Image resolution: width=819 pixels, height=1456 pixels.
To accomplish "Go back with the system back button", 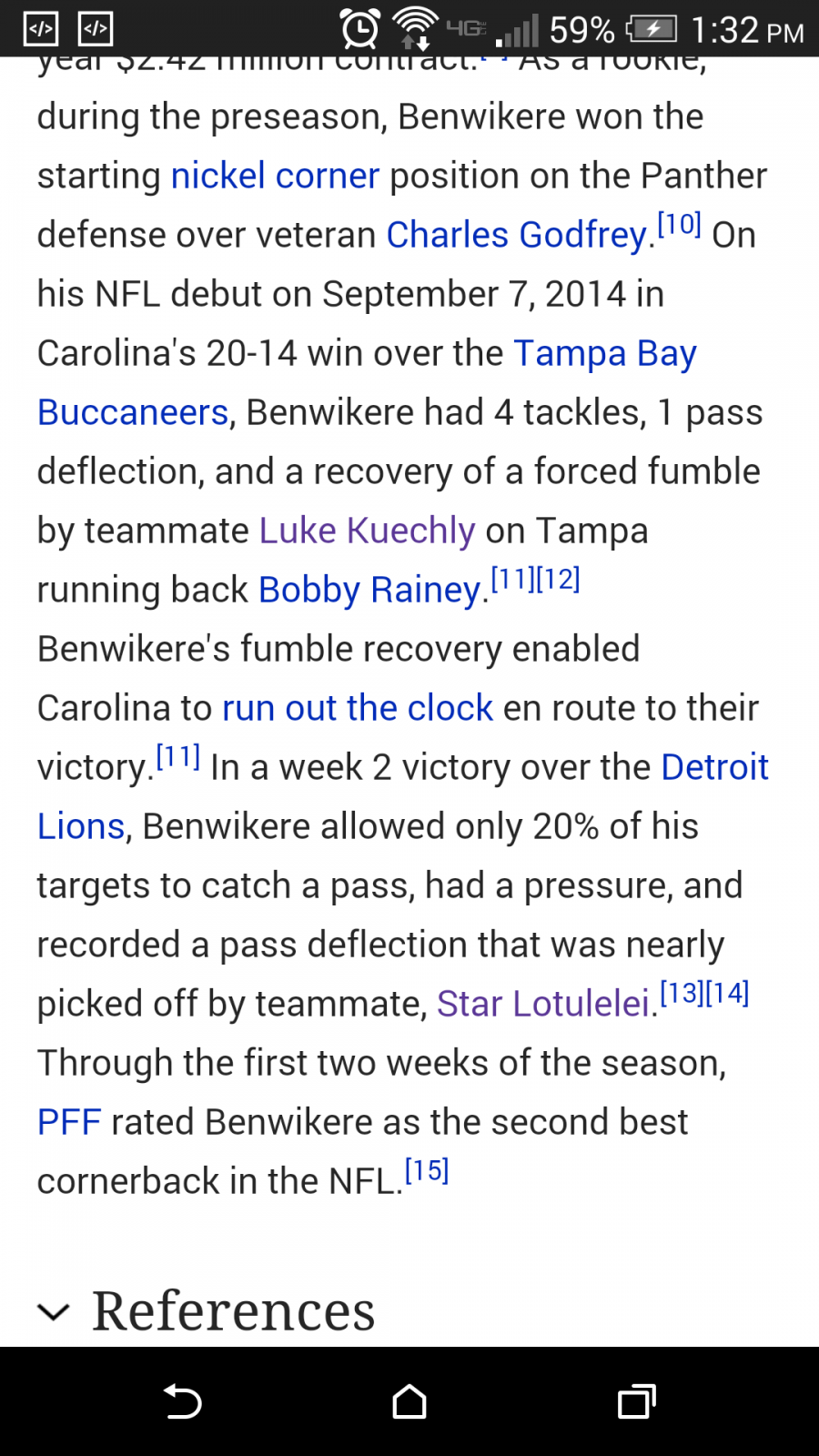I will tap(182, 1401).
